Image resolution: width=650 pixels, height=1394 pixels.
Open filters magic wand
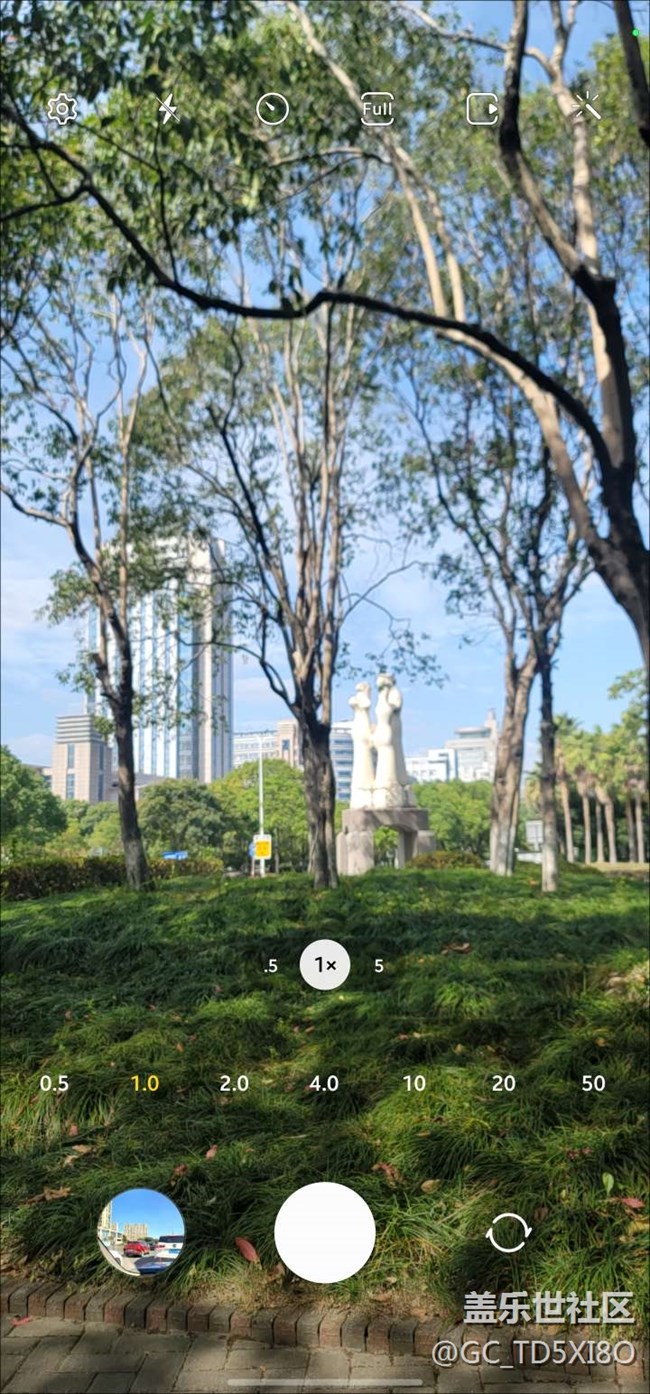pos(587,107)
